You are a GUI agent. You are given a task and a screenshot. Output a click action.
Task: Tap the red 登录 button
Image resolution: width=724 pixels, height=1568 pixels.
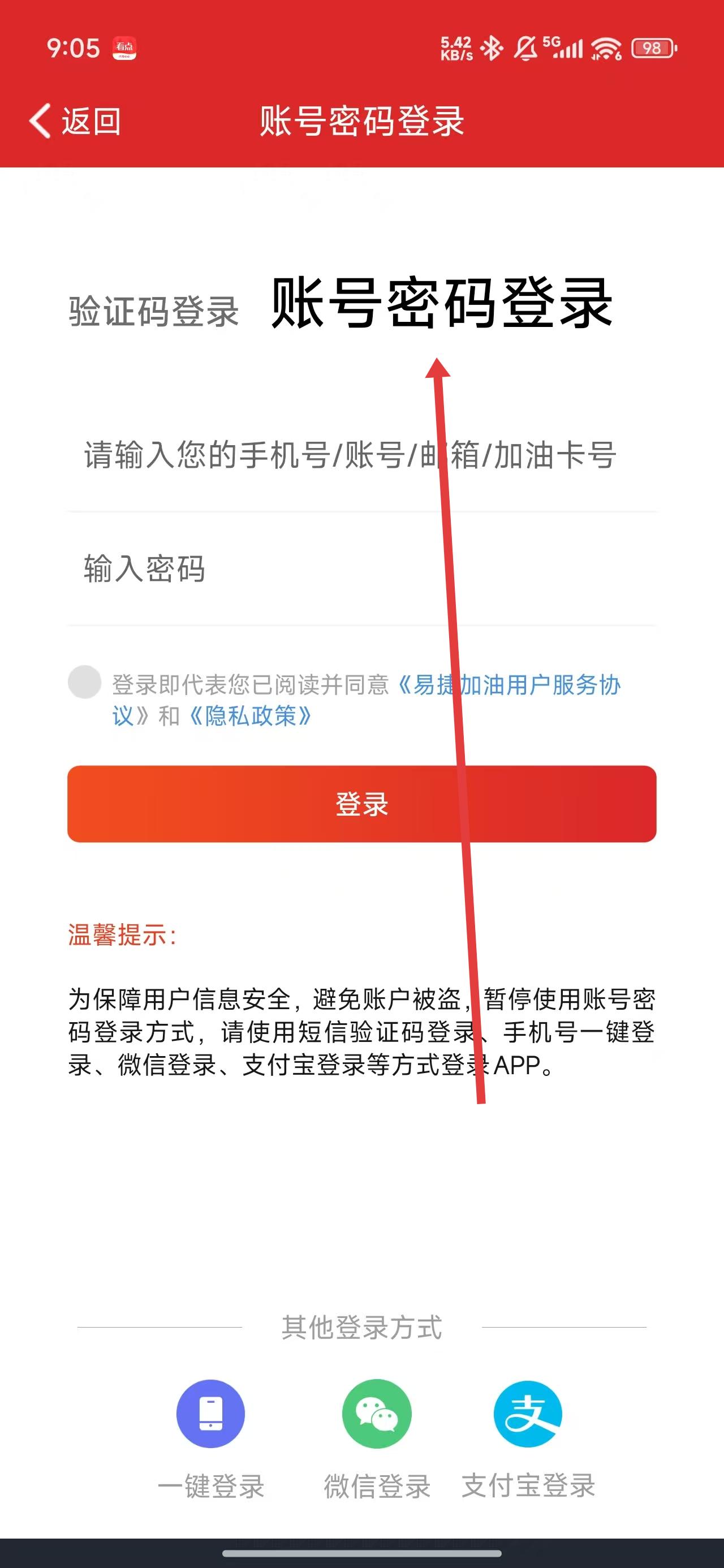point(361,804)
